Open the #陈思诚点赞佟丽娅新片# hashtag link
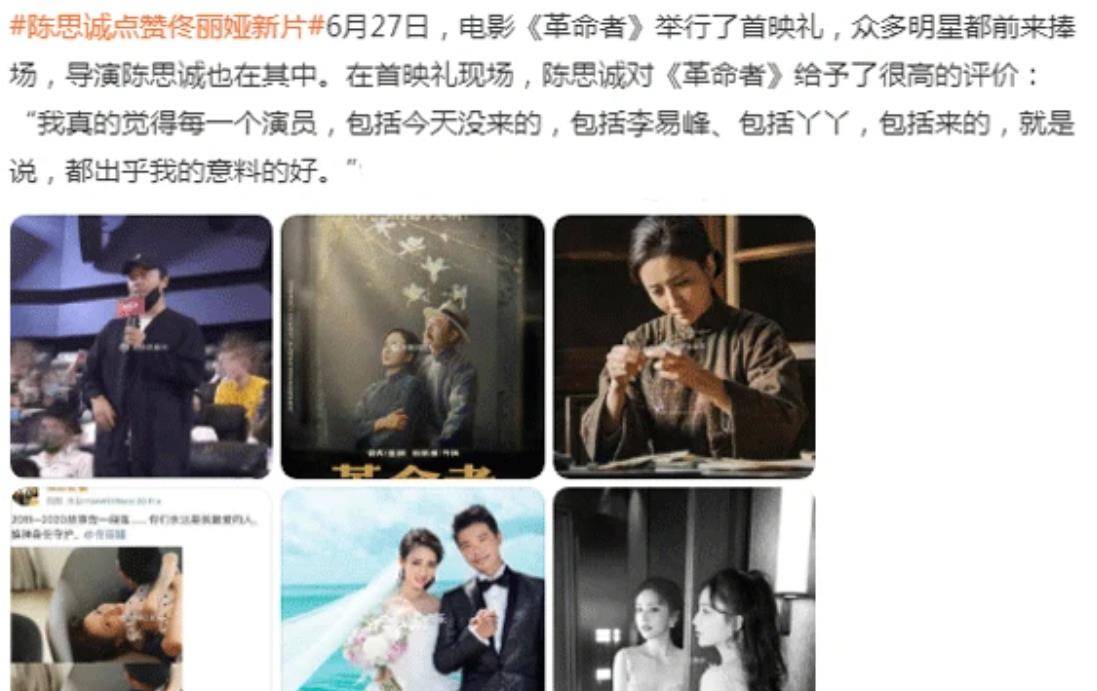The width and height of the screenshot is (1097, 691). point(167,27)
